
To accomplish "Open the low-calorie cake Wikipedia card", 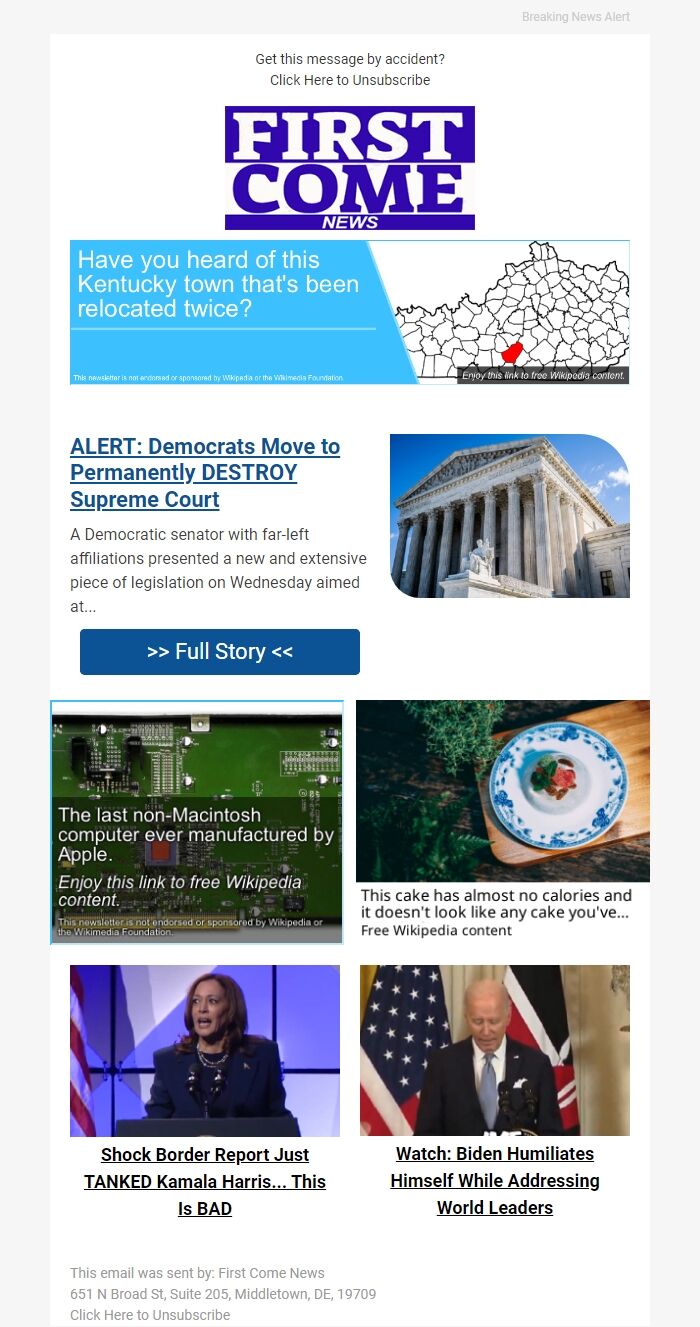I will coord(503,820).
